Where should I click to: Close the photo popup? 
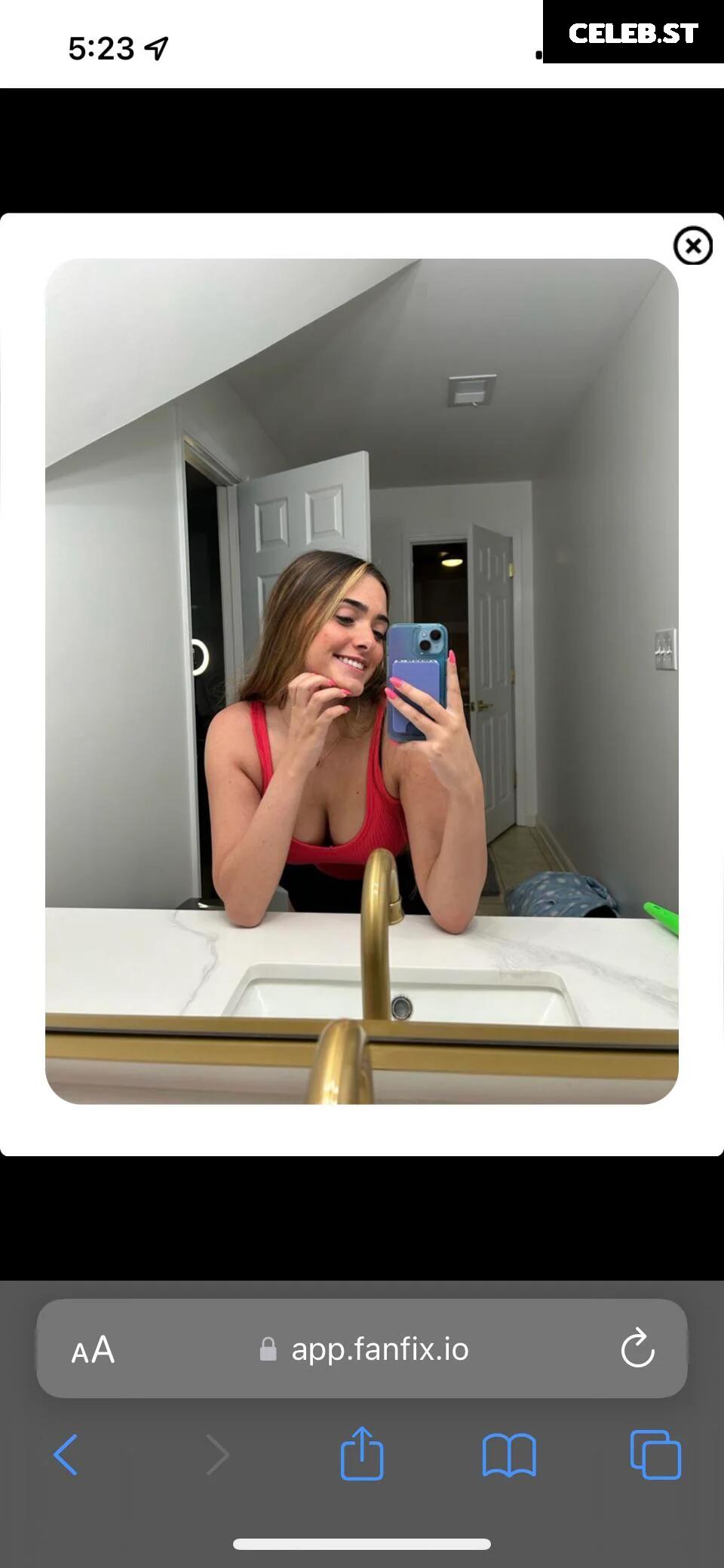[692, 246]
